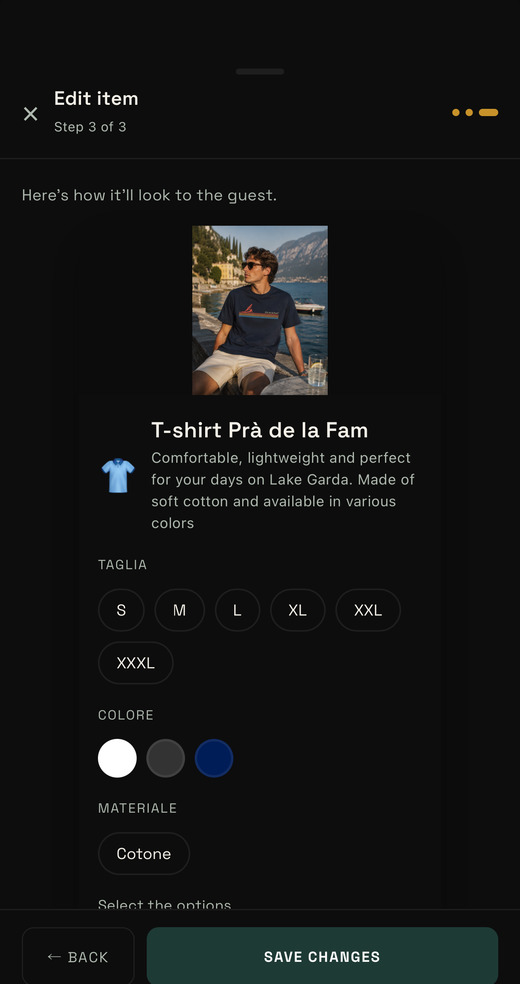
Task: Go back to the previous step
Action: 78,956
